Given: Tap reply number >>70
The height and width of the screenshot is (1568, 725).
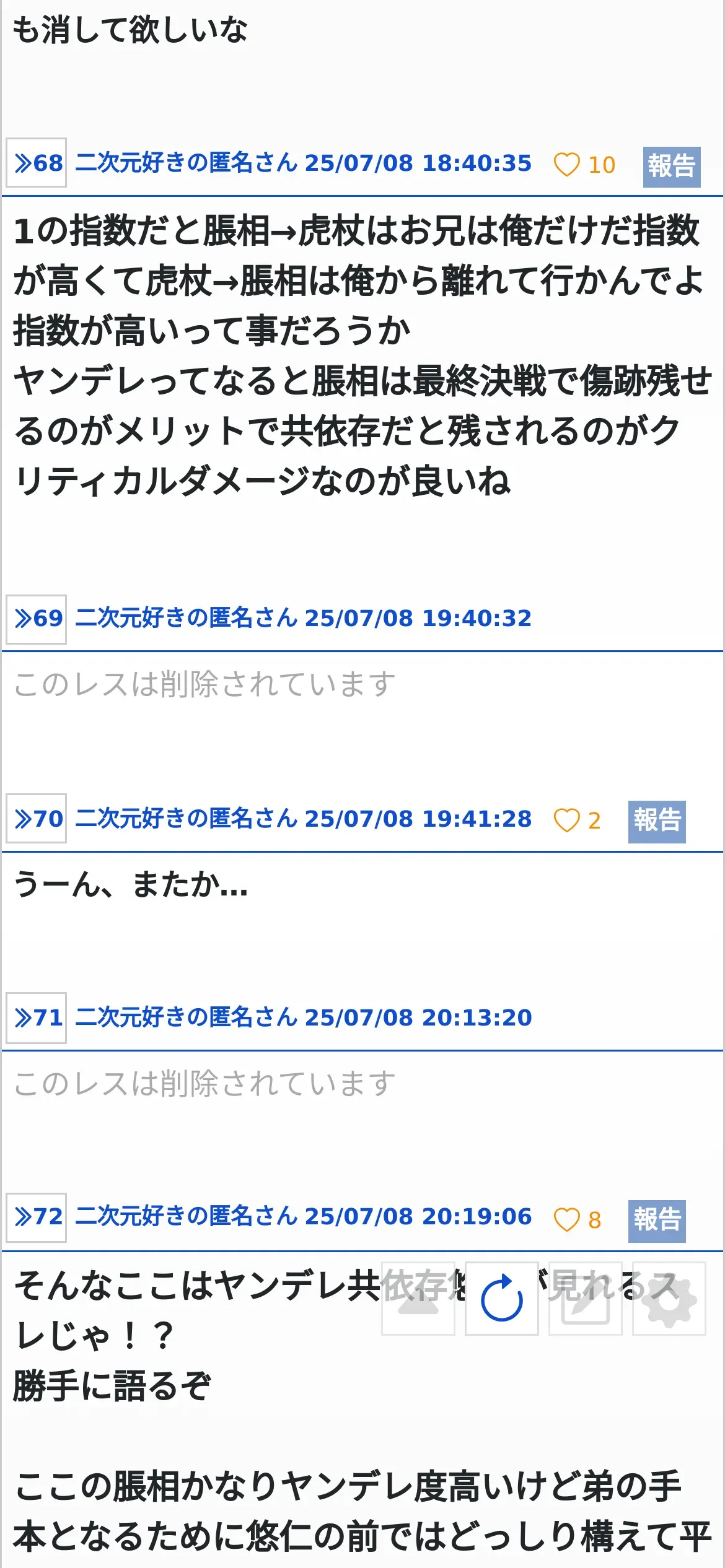Looking at the screenshot, I should 37,819.
